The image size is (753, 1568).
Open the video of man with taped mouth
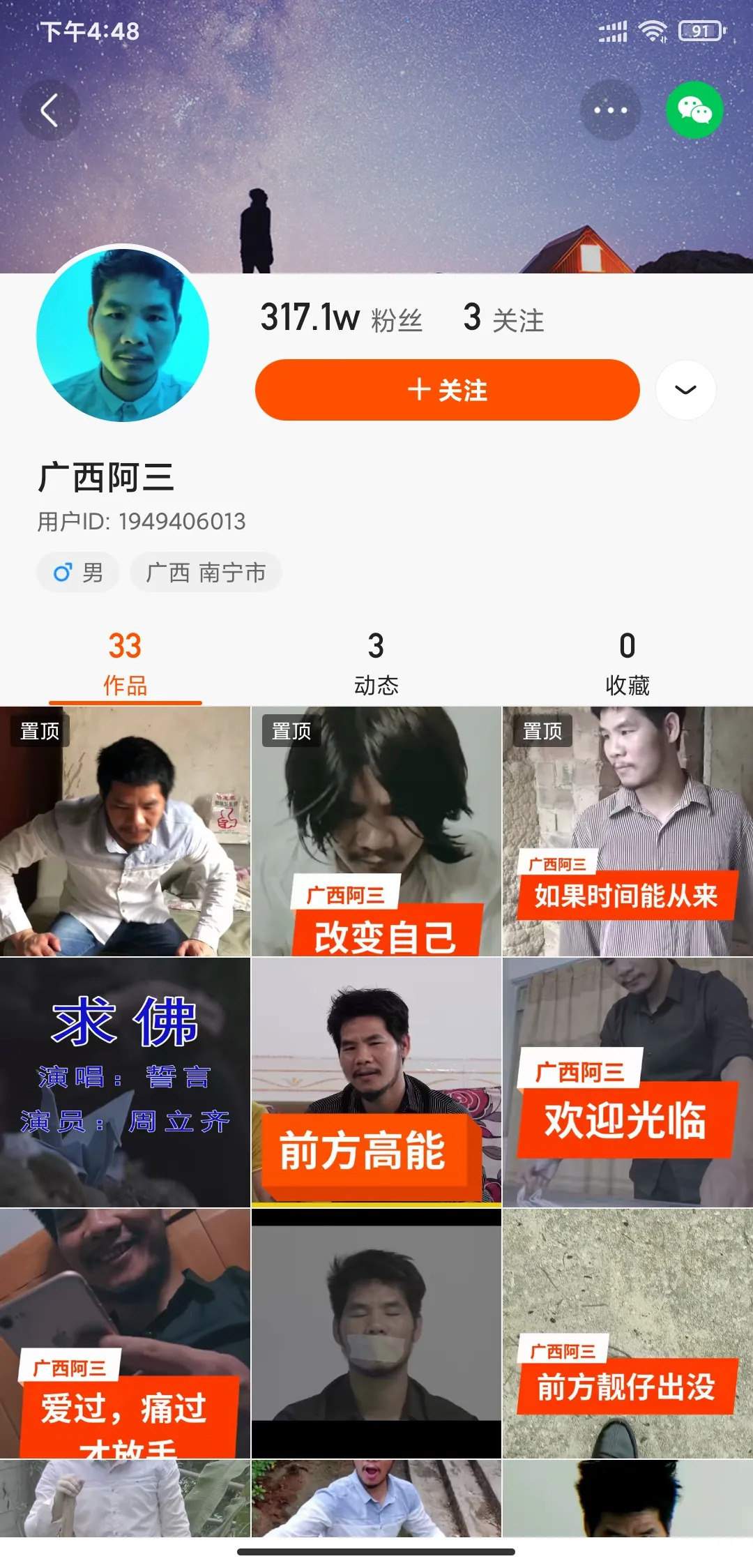tap(376, 1333)
